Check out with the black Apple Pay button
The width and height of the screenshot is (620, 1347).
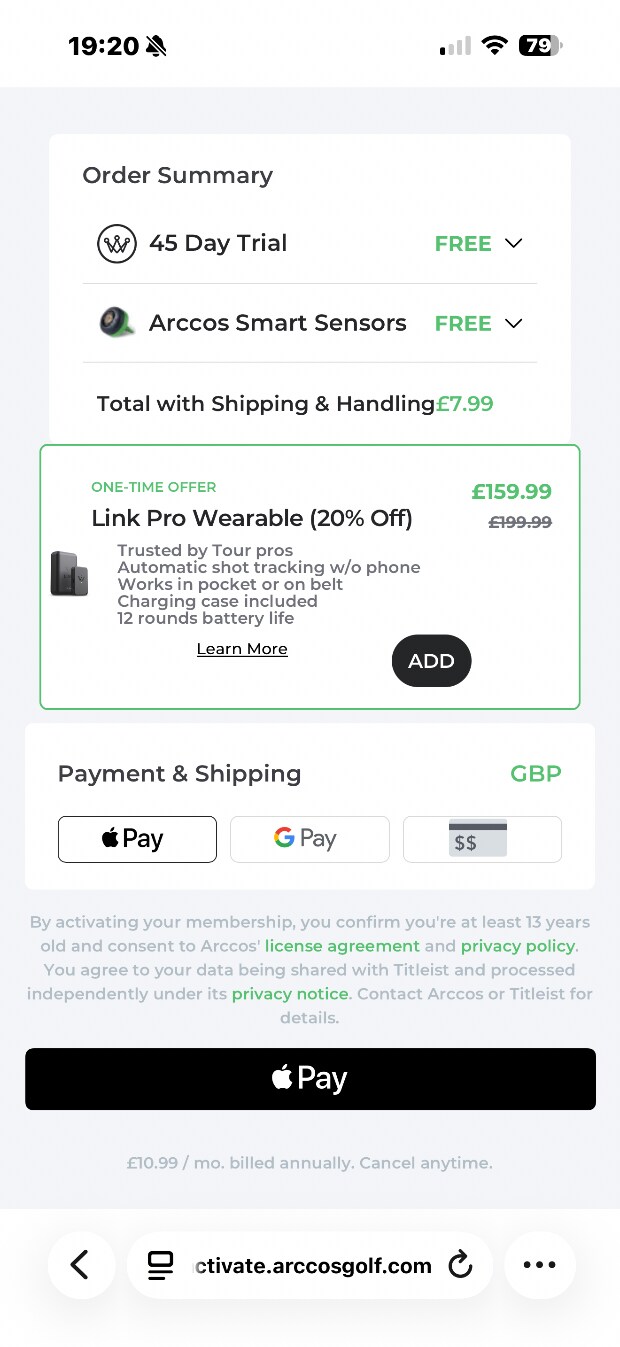click(310, 1079)
